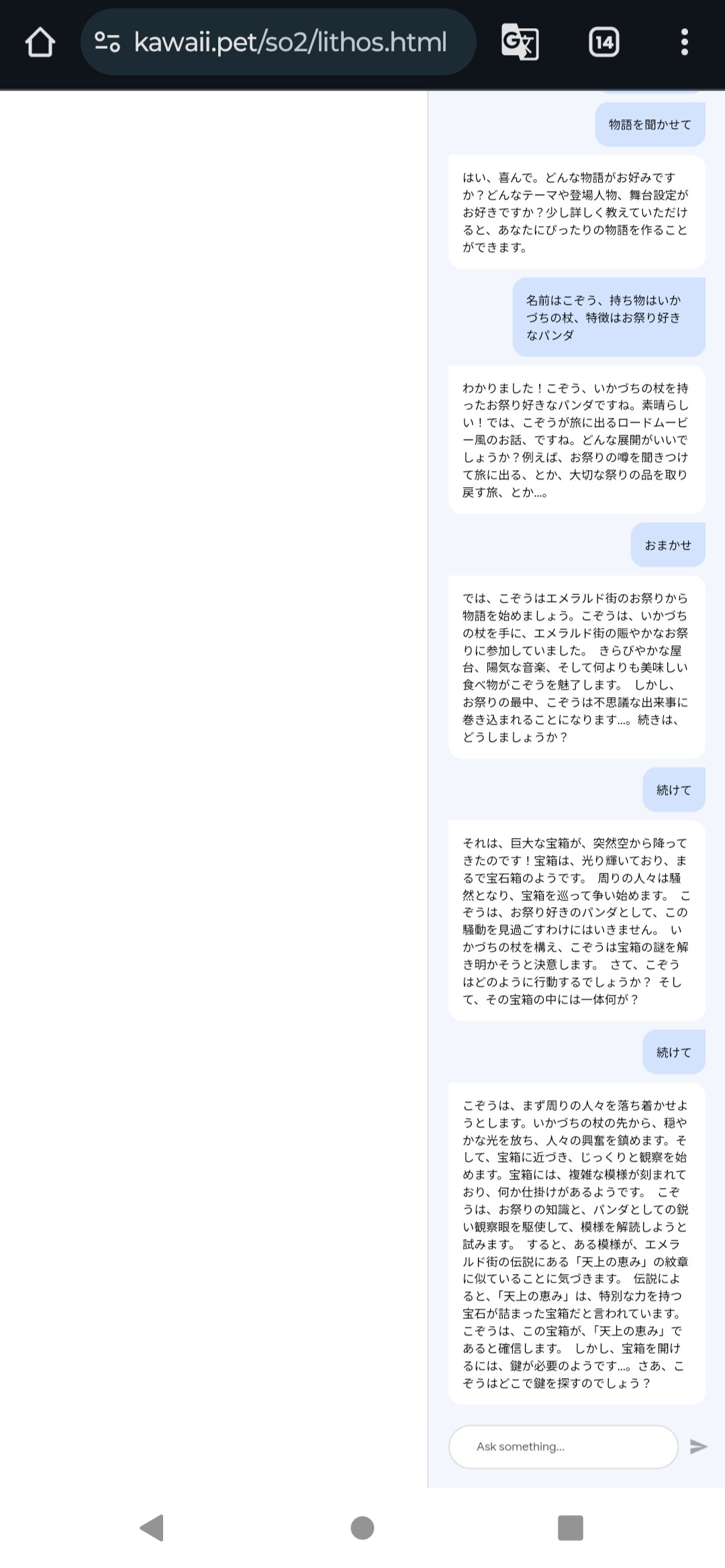Send the chat message
The height and width of the screenshot is (1568, 725).
[698, 1446]
